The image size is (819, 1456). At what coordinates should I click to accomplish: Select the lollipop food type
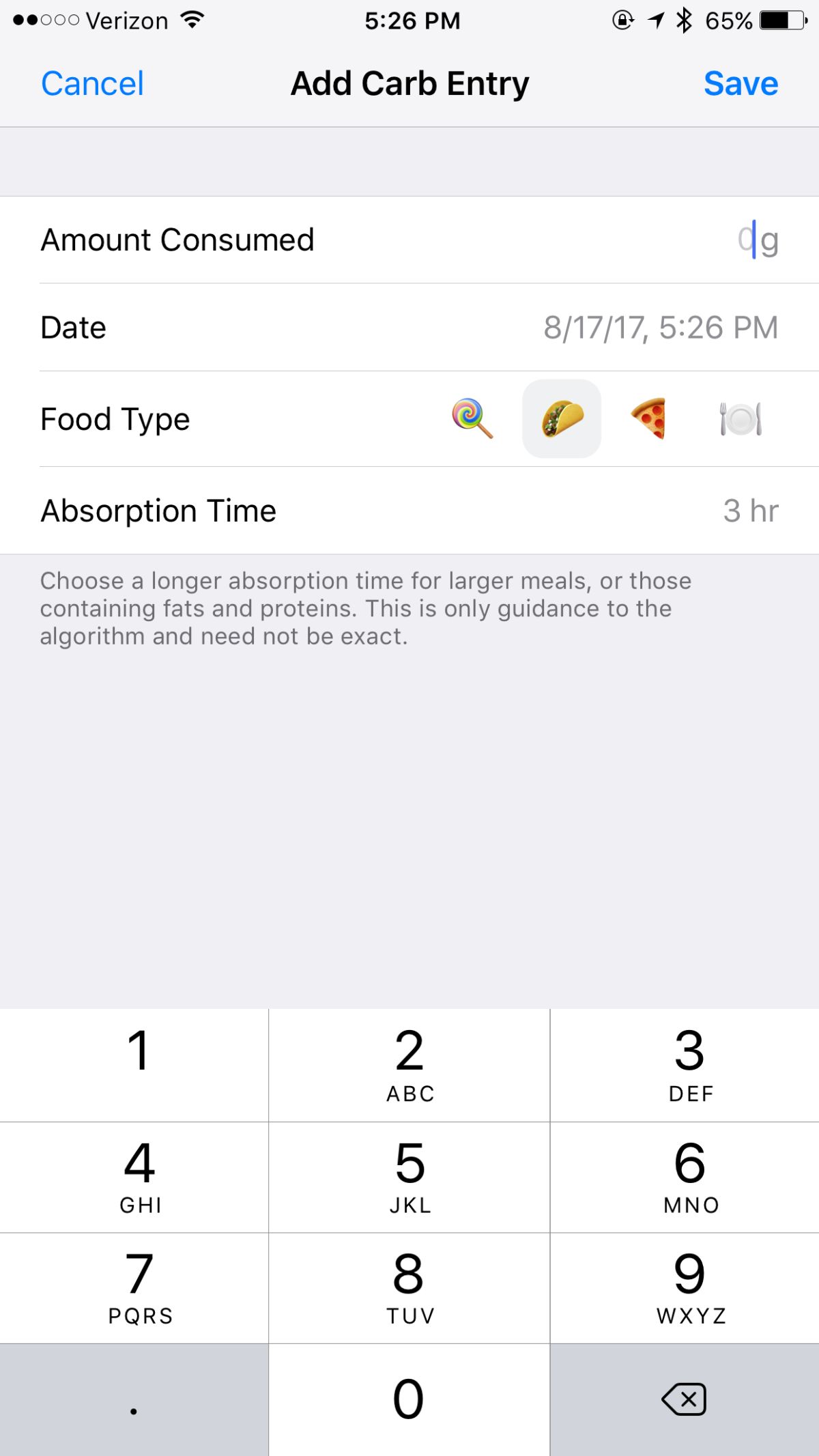(472, 418)
